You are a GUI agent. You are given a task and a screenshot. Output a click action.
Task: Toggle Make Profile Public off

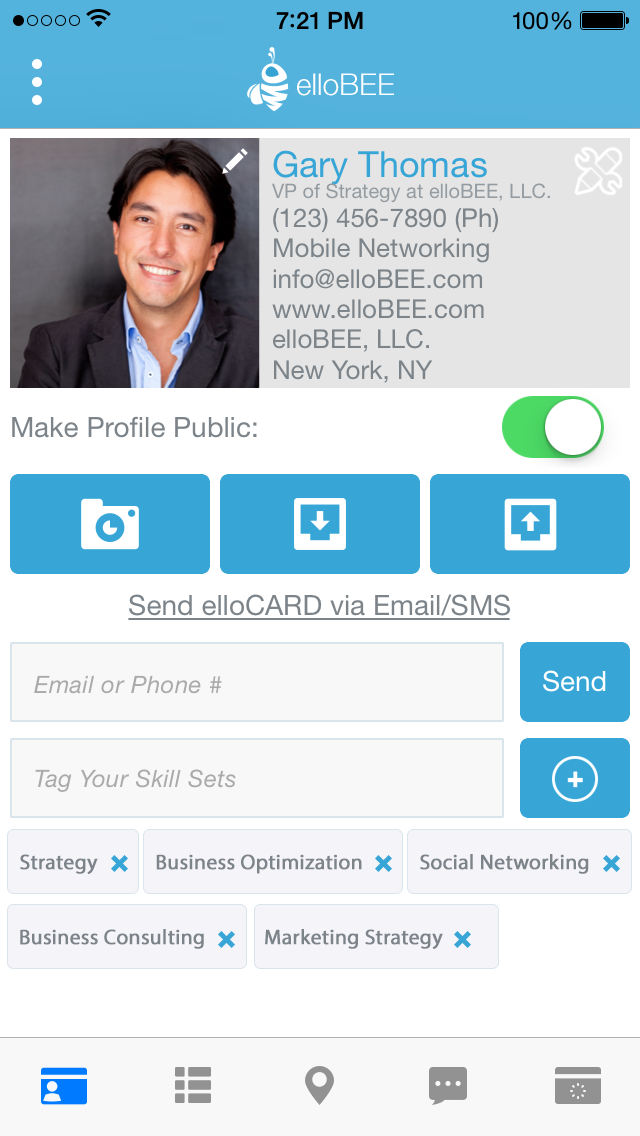(553, 428)
